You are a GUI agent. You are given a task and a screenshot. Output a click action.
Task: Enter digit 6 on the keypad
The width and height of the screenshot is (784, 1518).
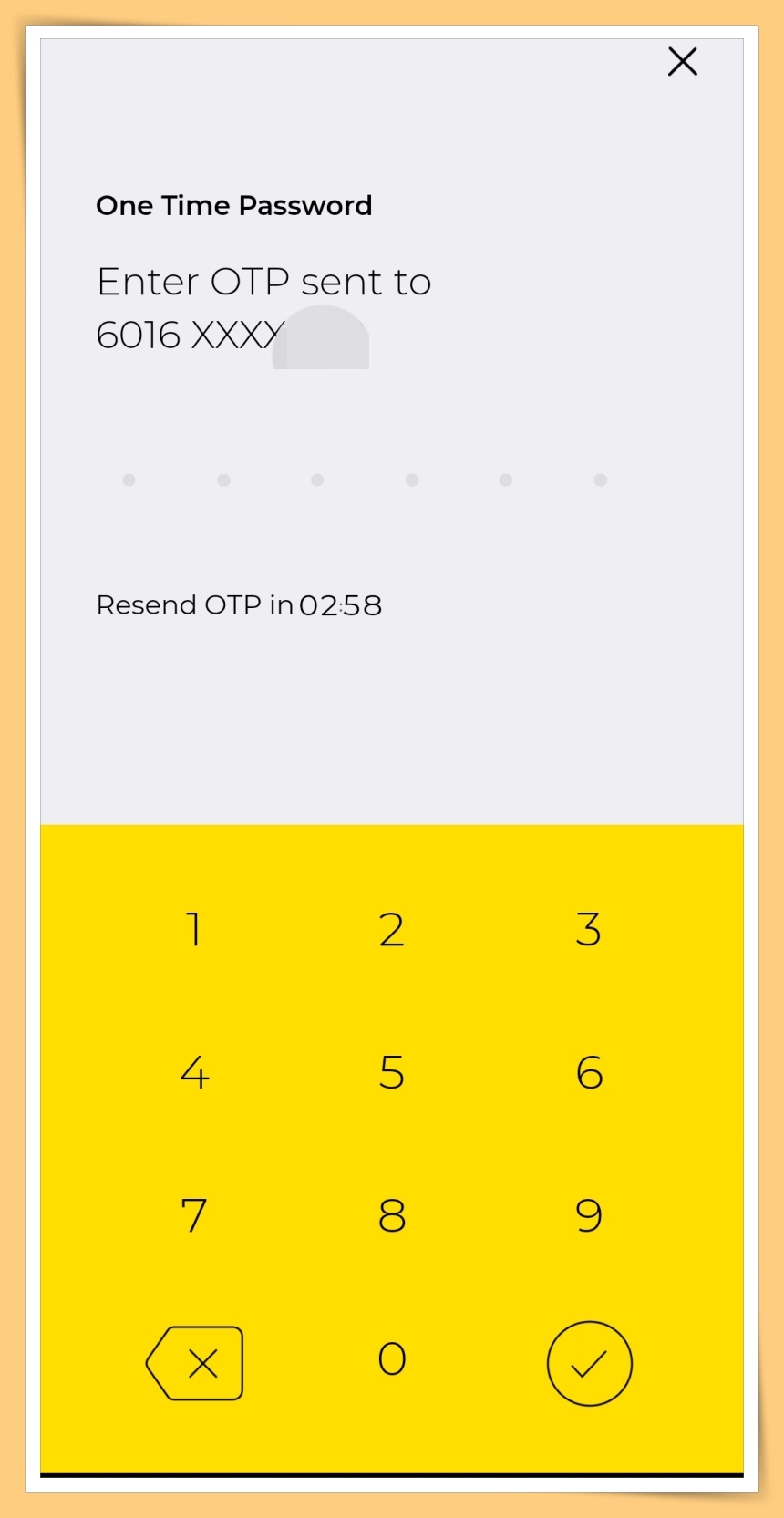(x=589, y=1072)
